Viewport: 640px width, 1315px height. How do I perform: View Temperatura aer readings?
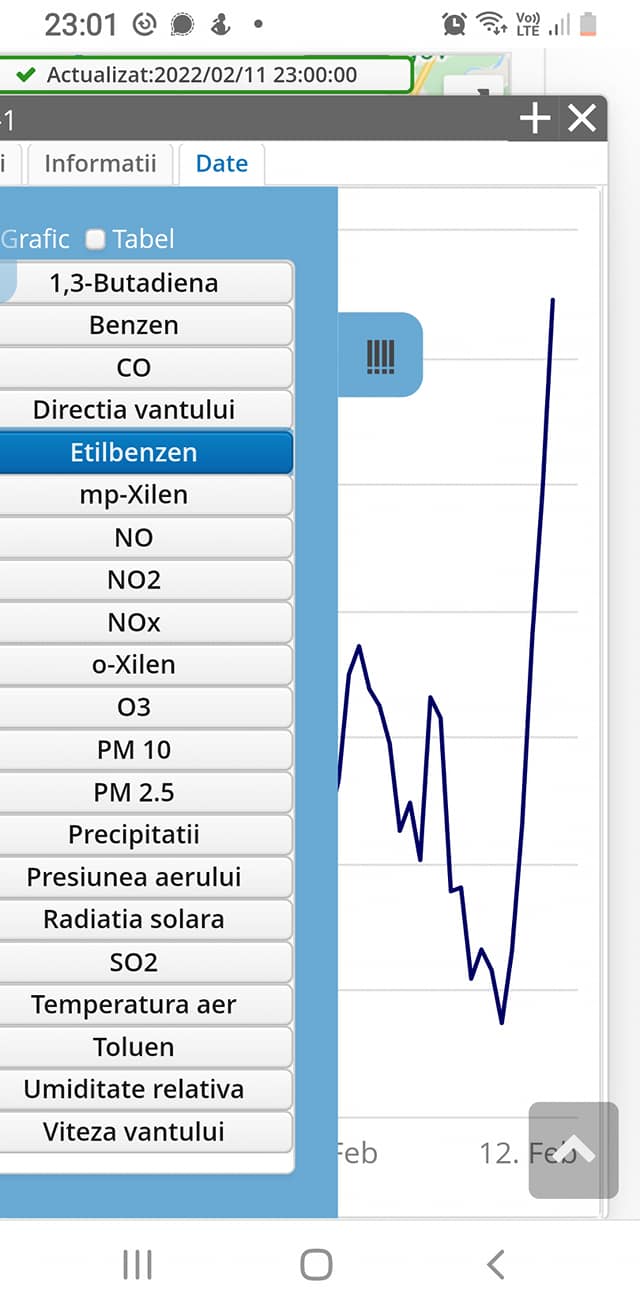pyautogui.click(x=134, y=1005)
